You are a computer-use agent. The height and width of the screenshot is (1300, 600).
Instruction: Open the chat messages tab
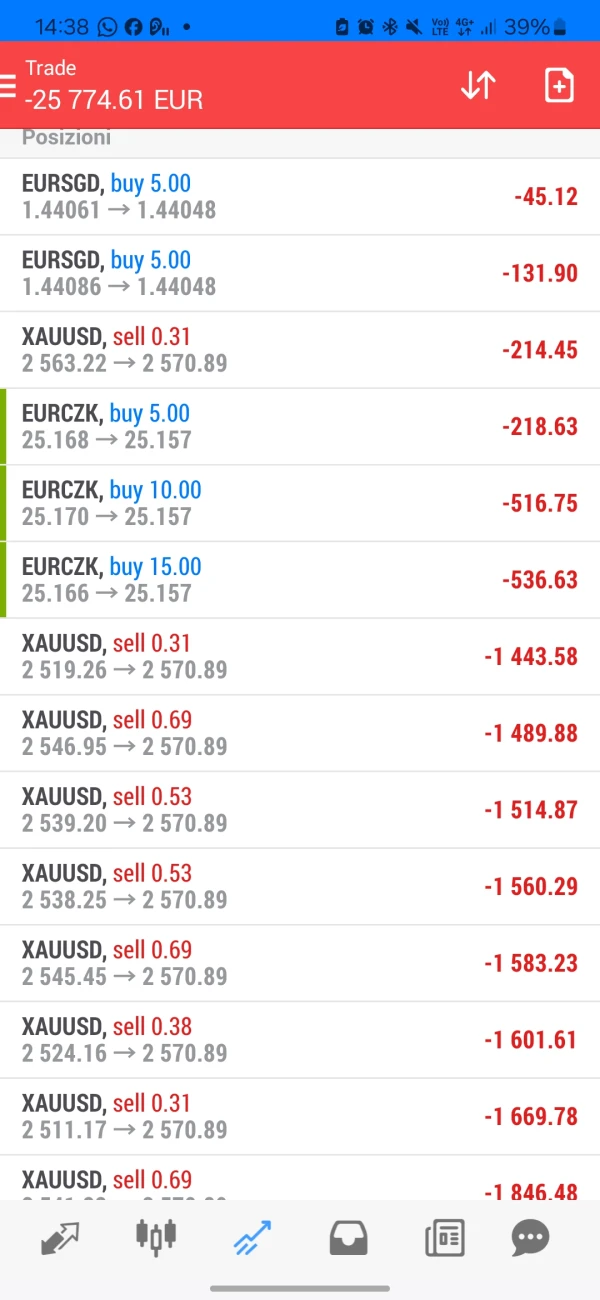(x=530, y=1238)
